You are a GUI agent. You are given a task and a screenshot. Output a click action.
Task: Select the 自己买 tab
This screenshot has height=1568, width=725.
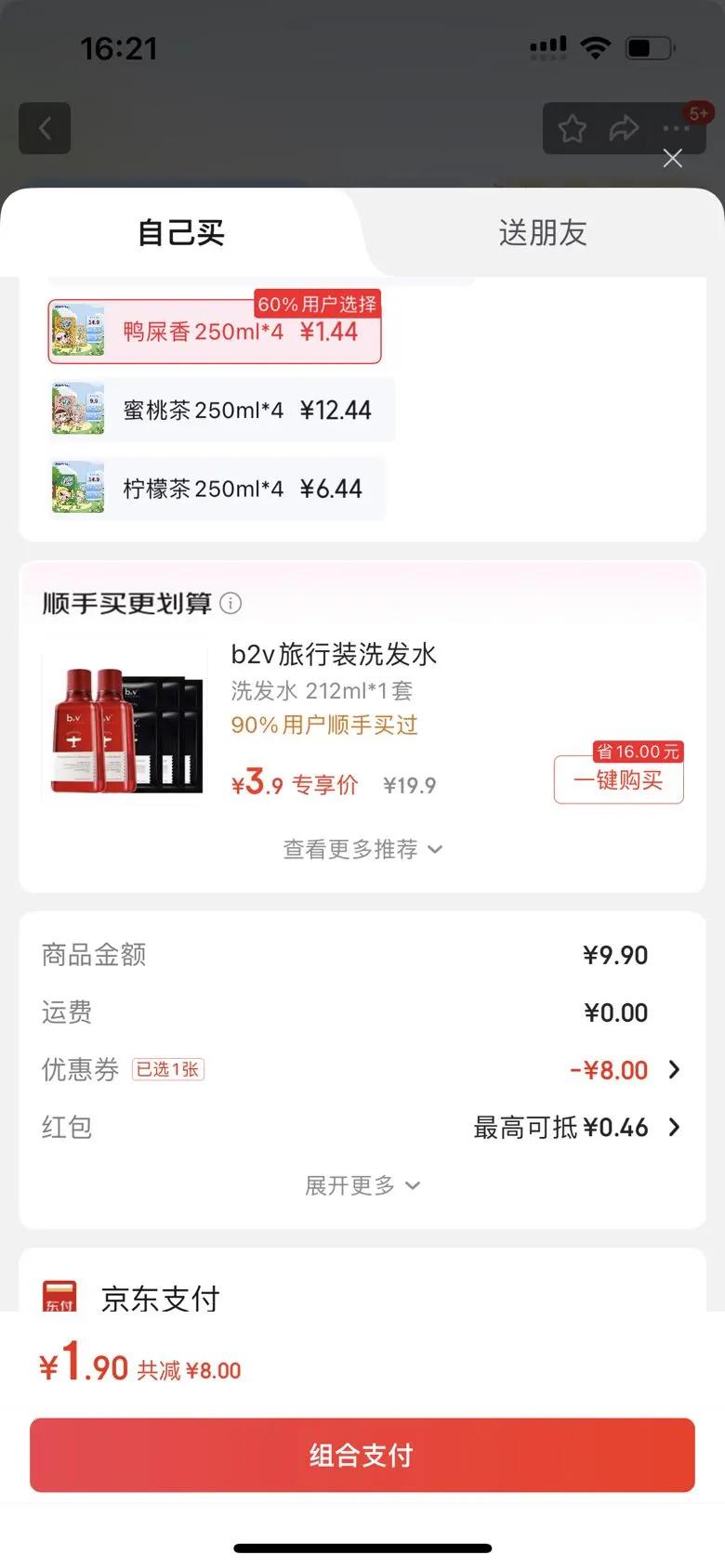coord(181,233)
